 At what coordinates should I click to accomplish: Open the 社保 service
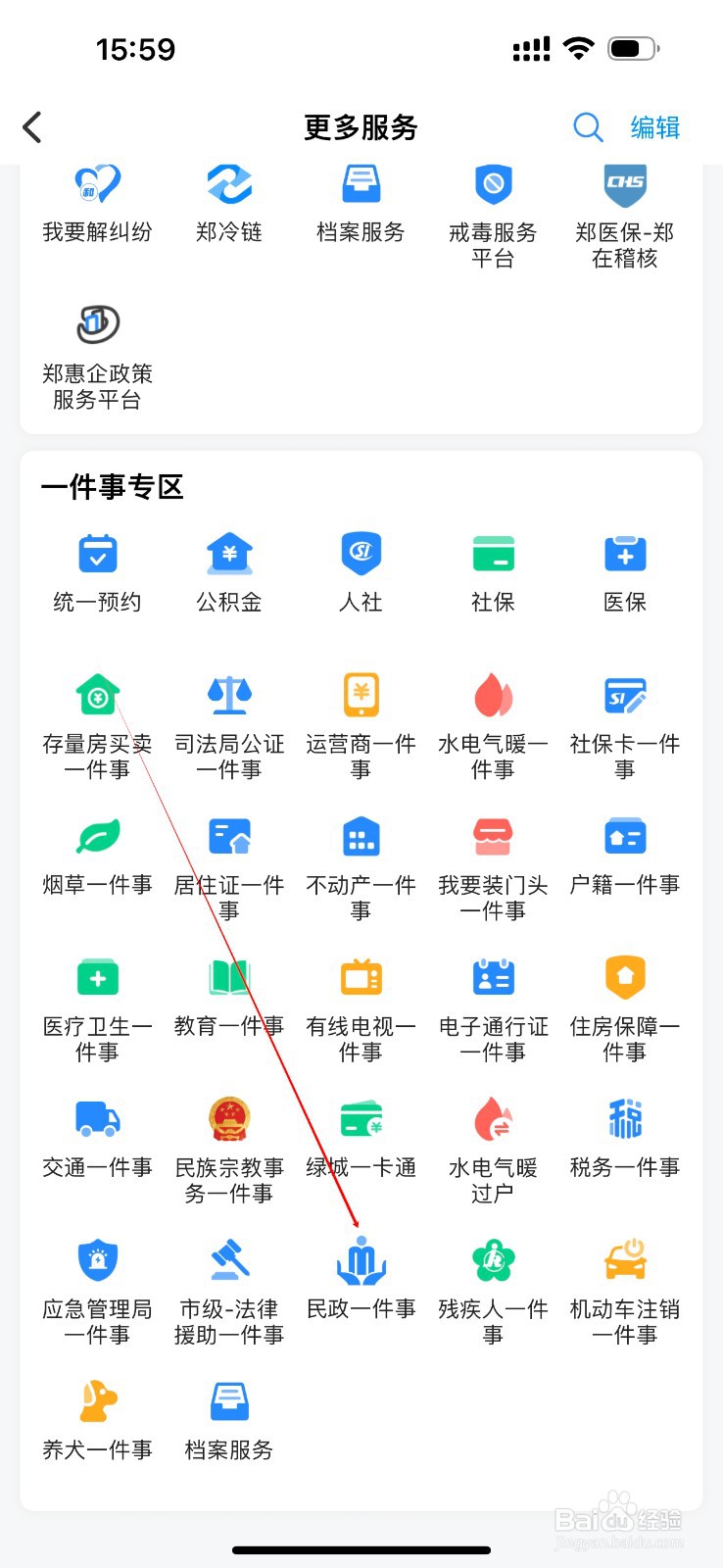coord(493,573)
